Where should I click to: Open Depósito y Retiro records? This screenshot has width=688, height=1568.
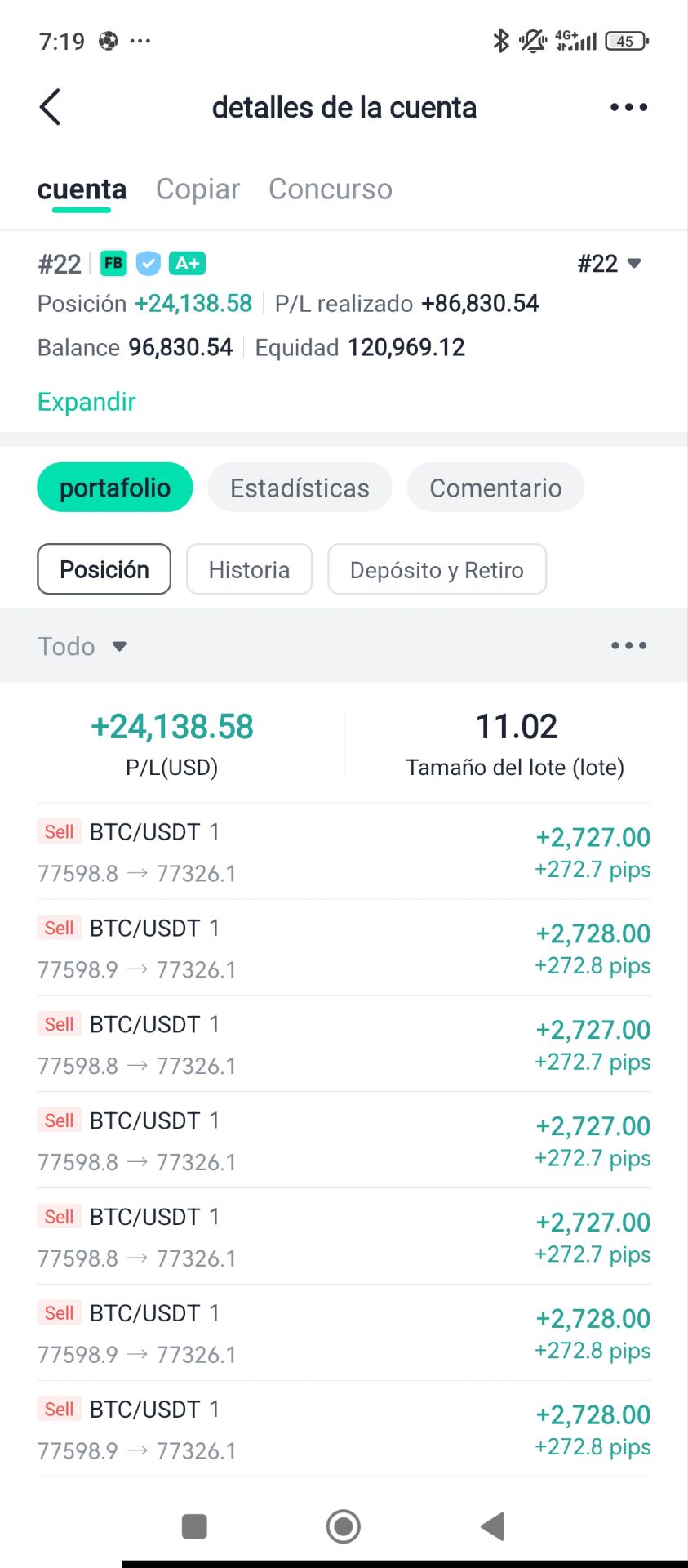coord(437,569)
